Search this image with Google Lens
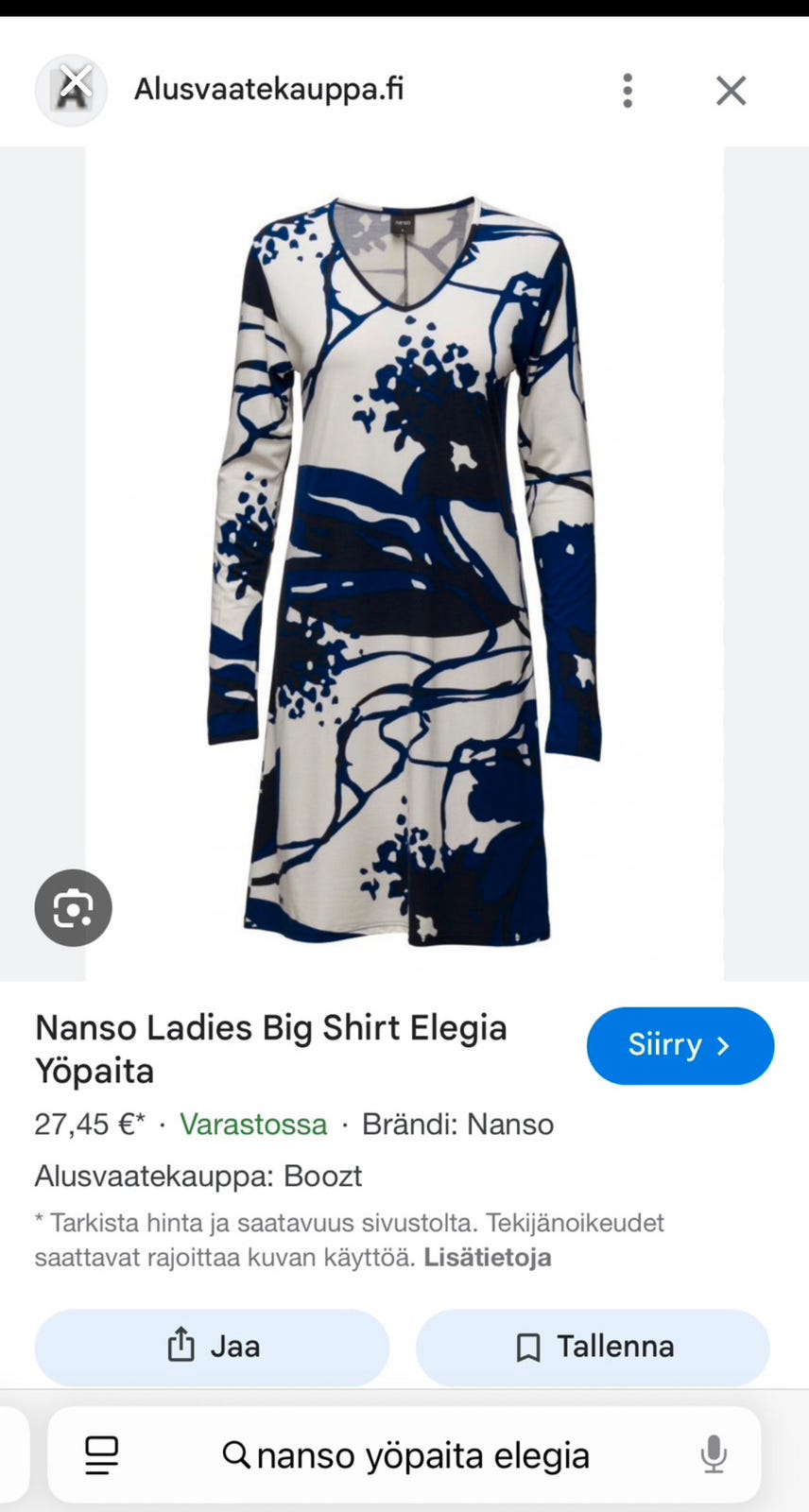Image resolution: width=809 pixels, height=1512 pixels. [73, 908]
